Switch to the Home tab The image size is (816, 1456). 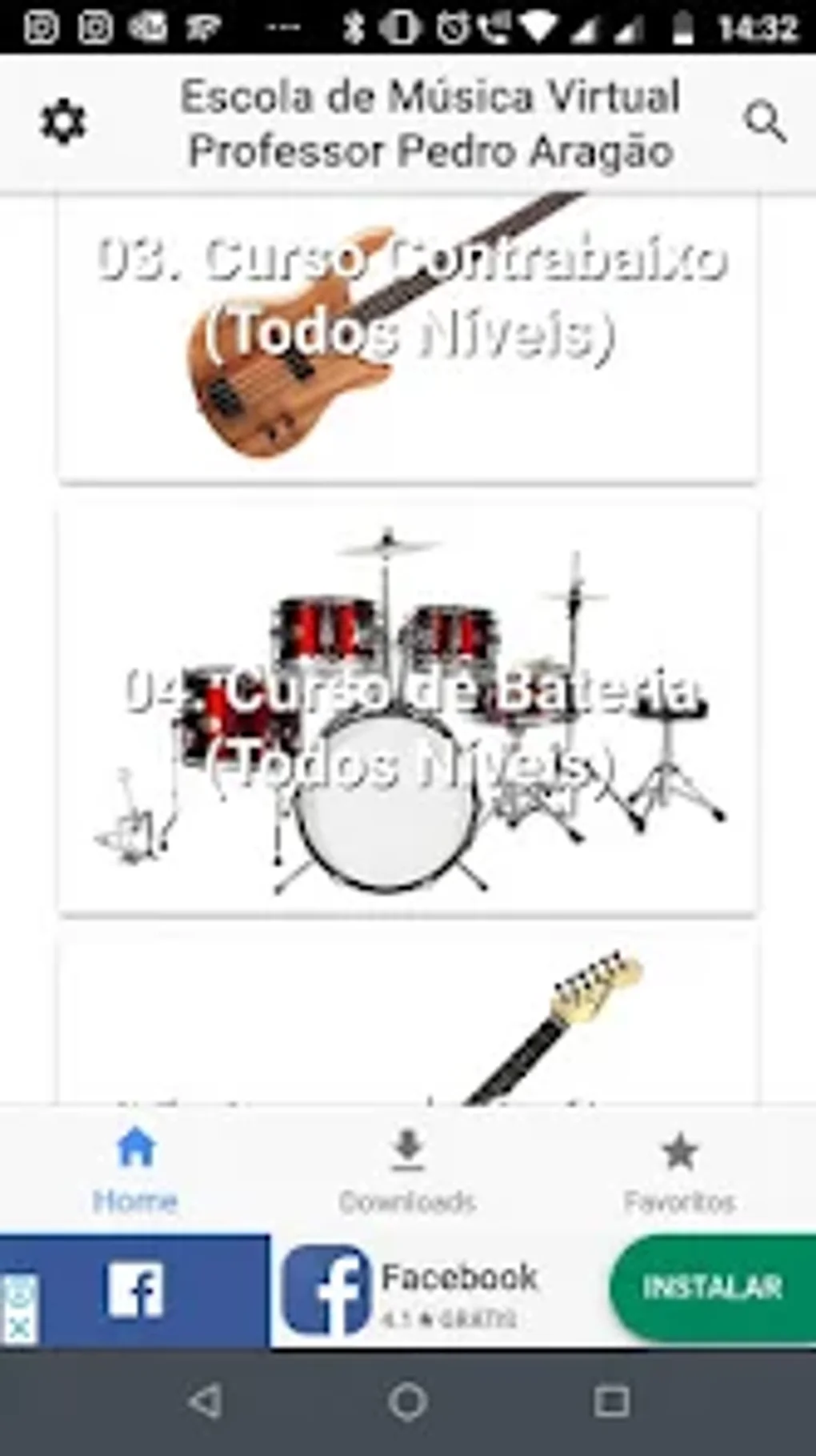(135, 1169)
